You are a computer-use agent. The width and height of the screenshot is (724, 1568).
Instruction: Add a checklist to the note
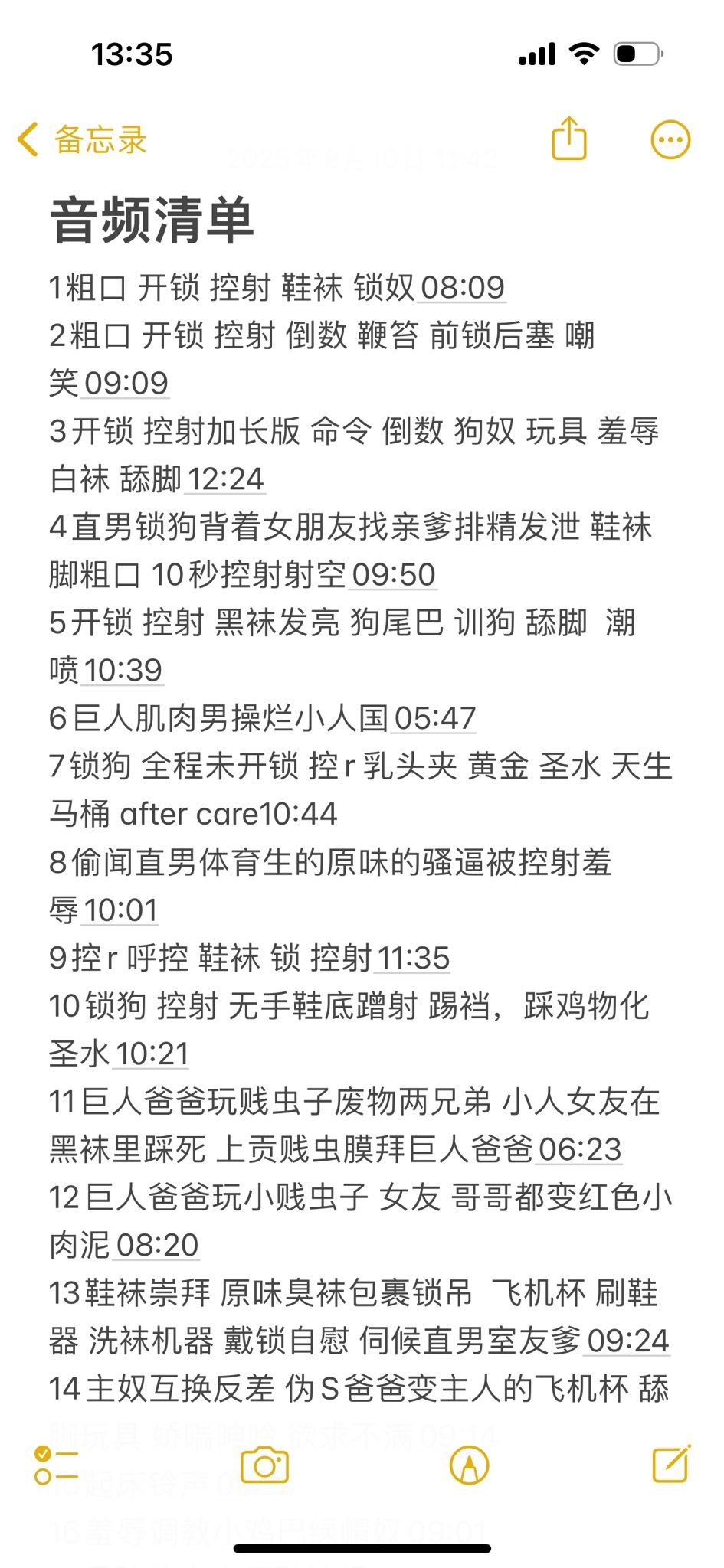tap(57, 1466)
